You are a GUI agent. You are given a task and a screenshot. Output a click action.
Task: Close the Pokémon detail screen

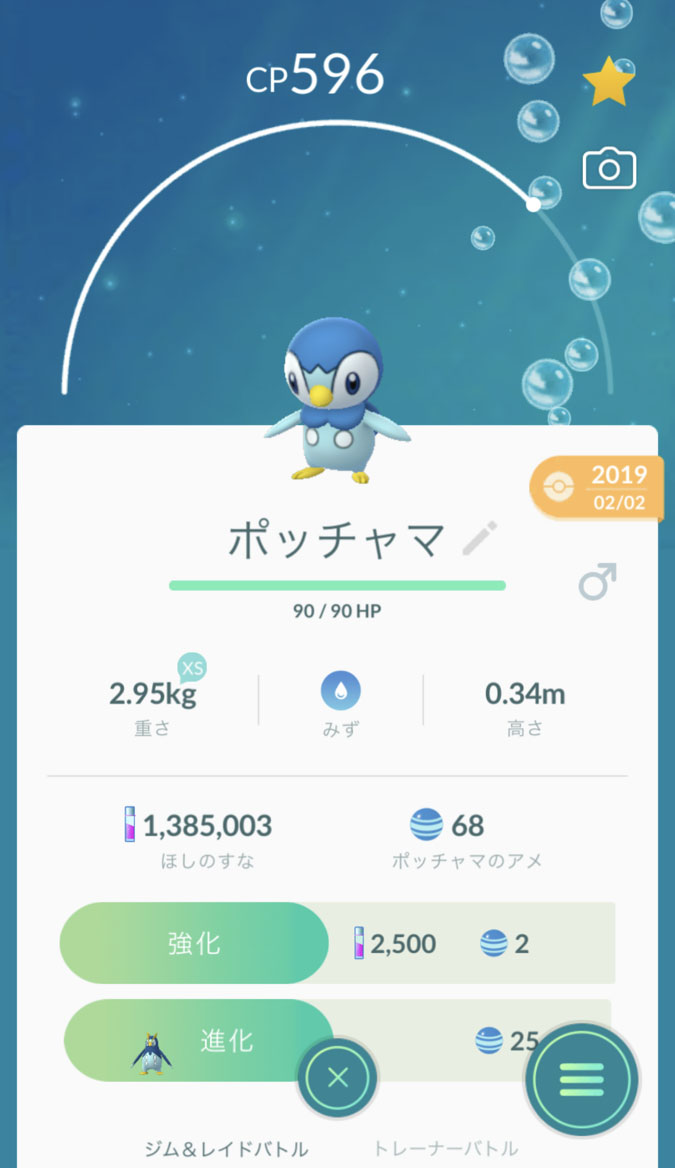coord(338,1077)
